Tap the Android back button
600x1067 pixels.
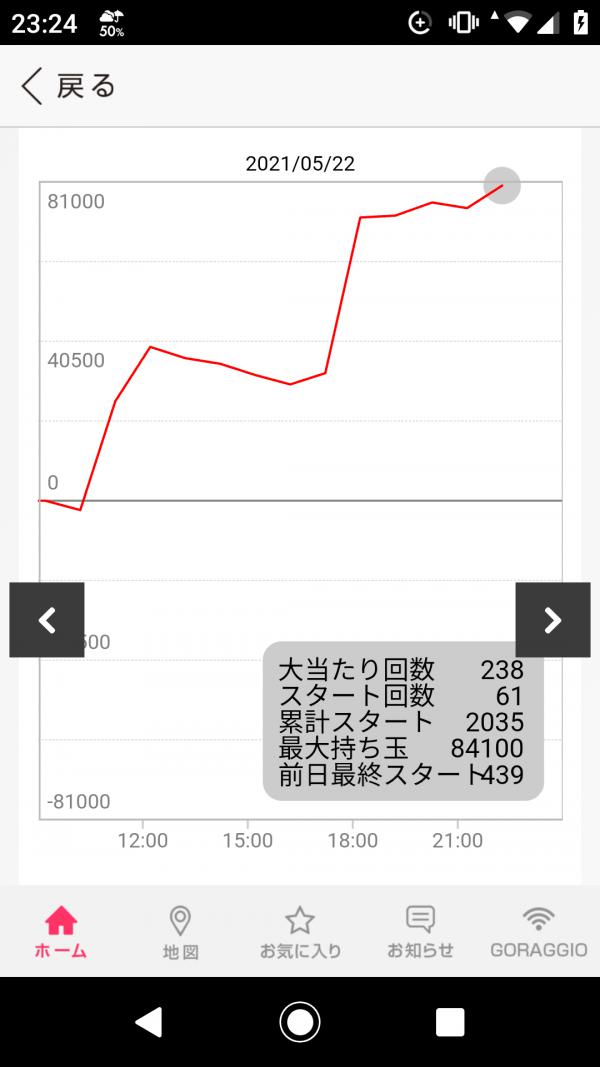coord(148,1022)
